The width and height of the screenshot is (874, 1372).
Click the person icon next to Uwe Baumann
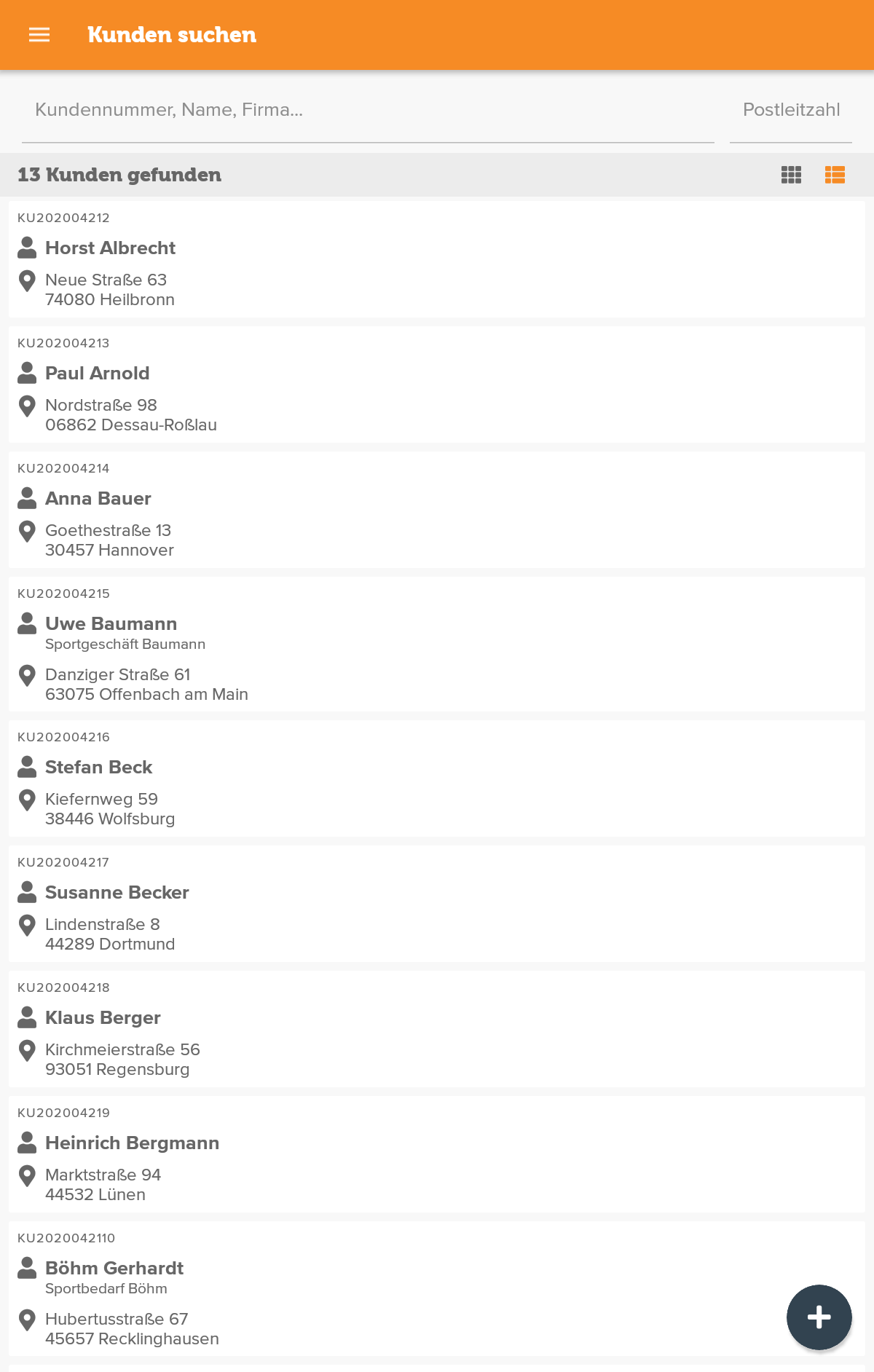pos(26,623)
